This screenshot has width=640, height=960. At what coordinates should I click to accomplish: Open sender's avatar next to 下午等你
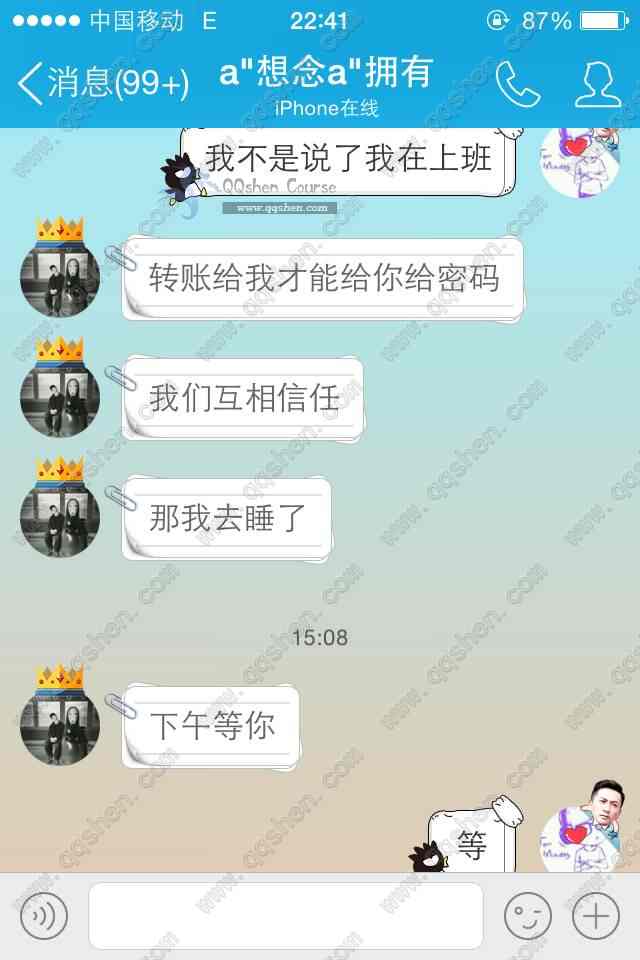59,727
